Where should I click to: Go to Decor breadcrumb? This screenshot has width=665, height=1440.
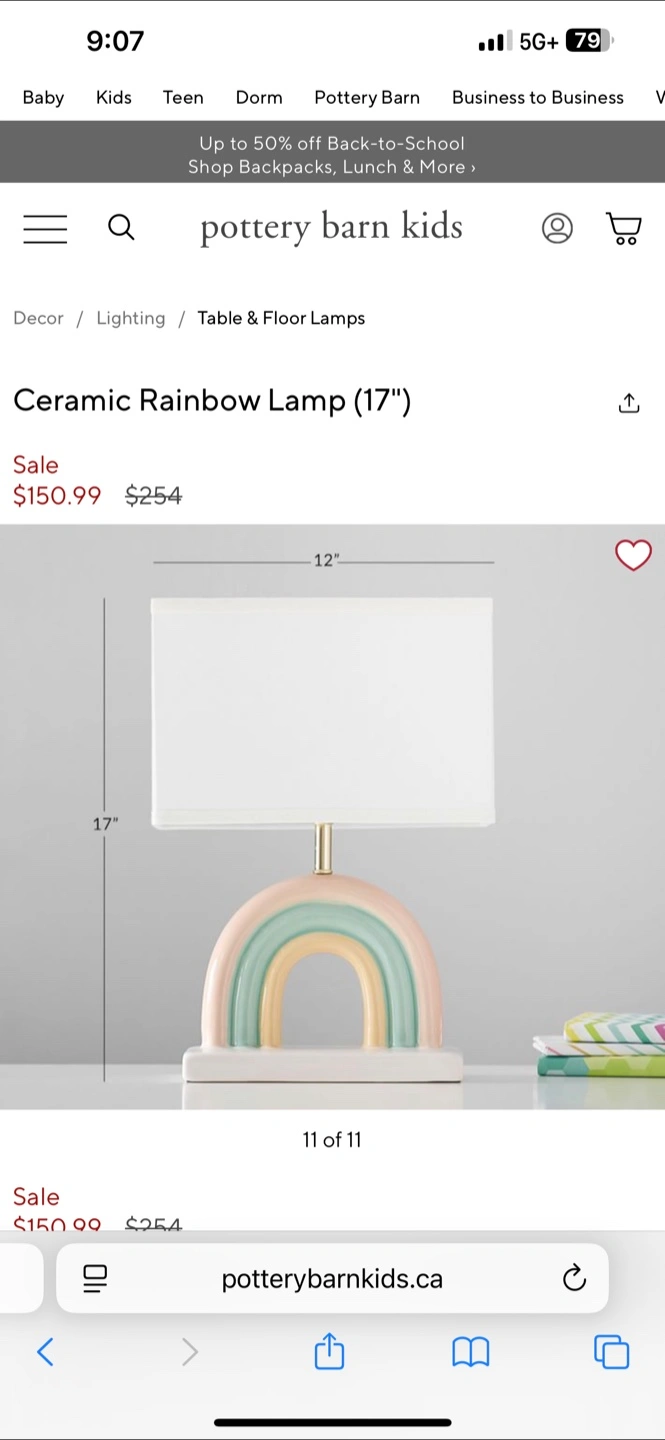pyautogui.click(x=38, y=318)
